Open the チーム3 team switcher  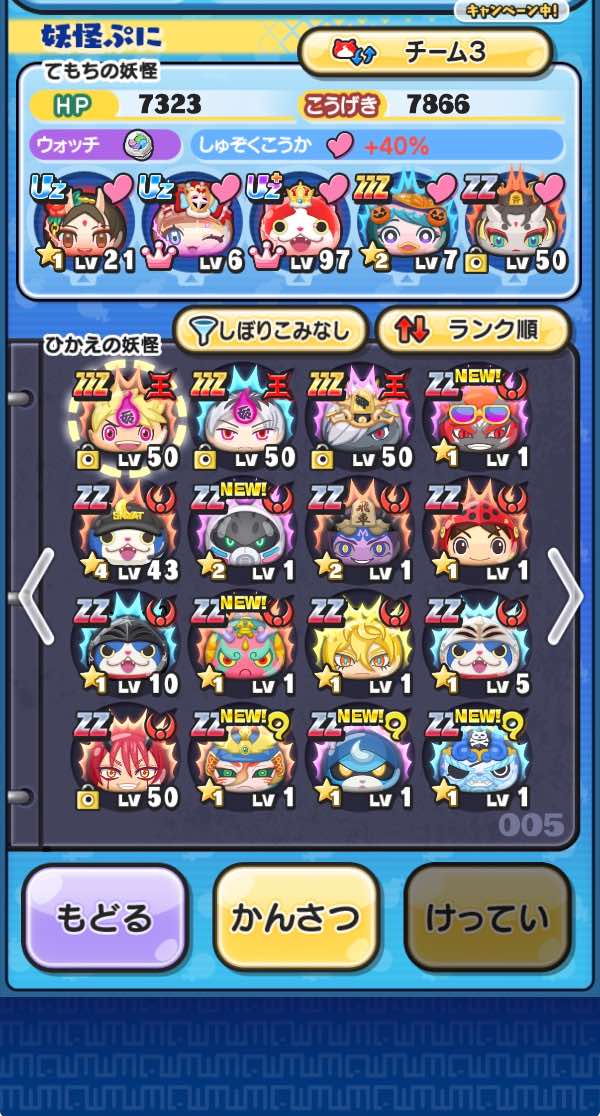click(x=425, y=52)
